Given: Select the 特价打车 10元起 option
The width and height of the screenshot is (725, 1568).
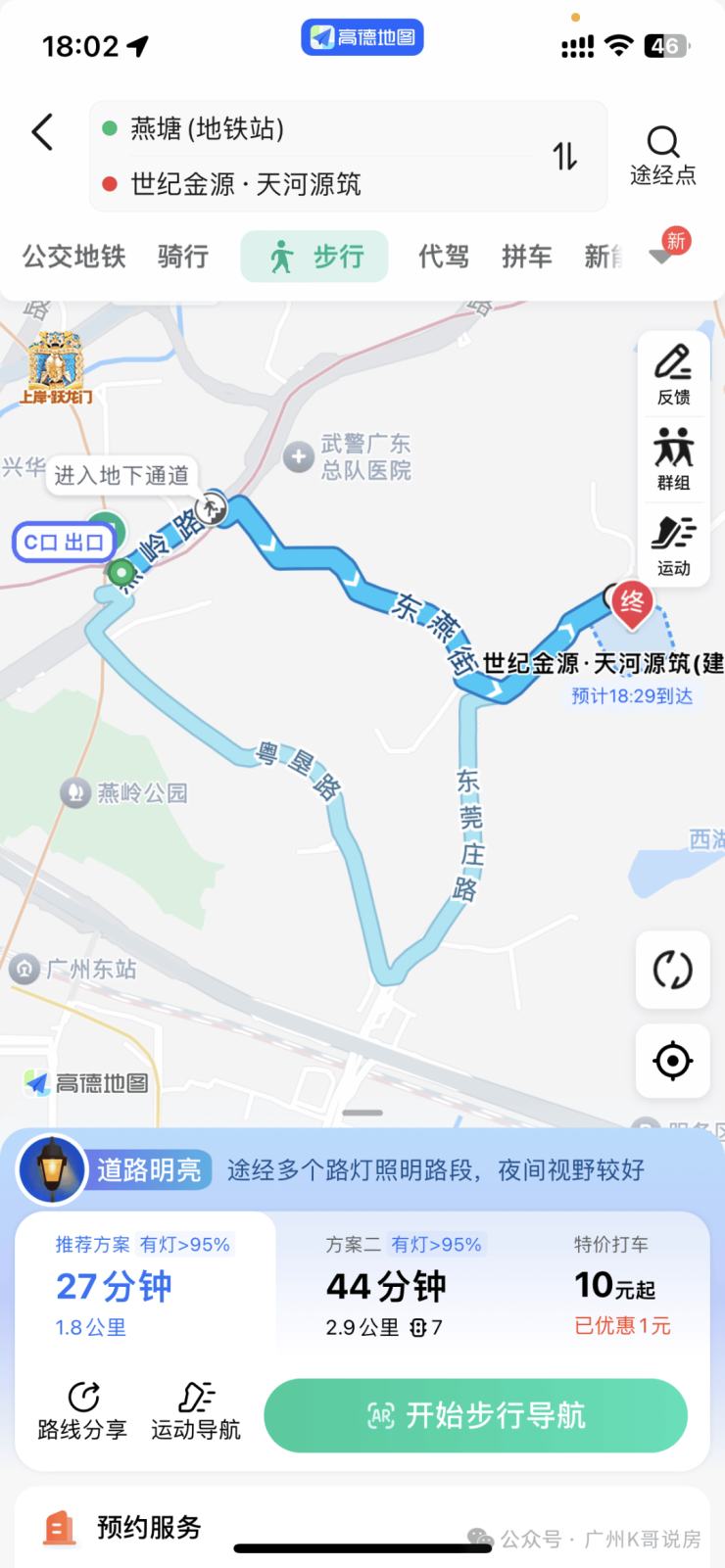Looking at the screenshot, I should click(x=623, y=1285).
